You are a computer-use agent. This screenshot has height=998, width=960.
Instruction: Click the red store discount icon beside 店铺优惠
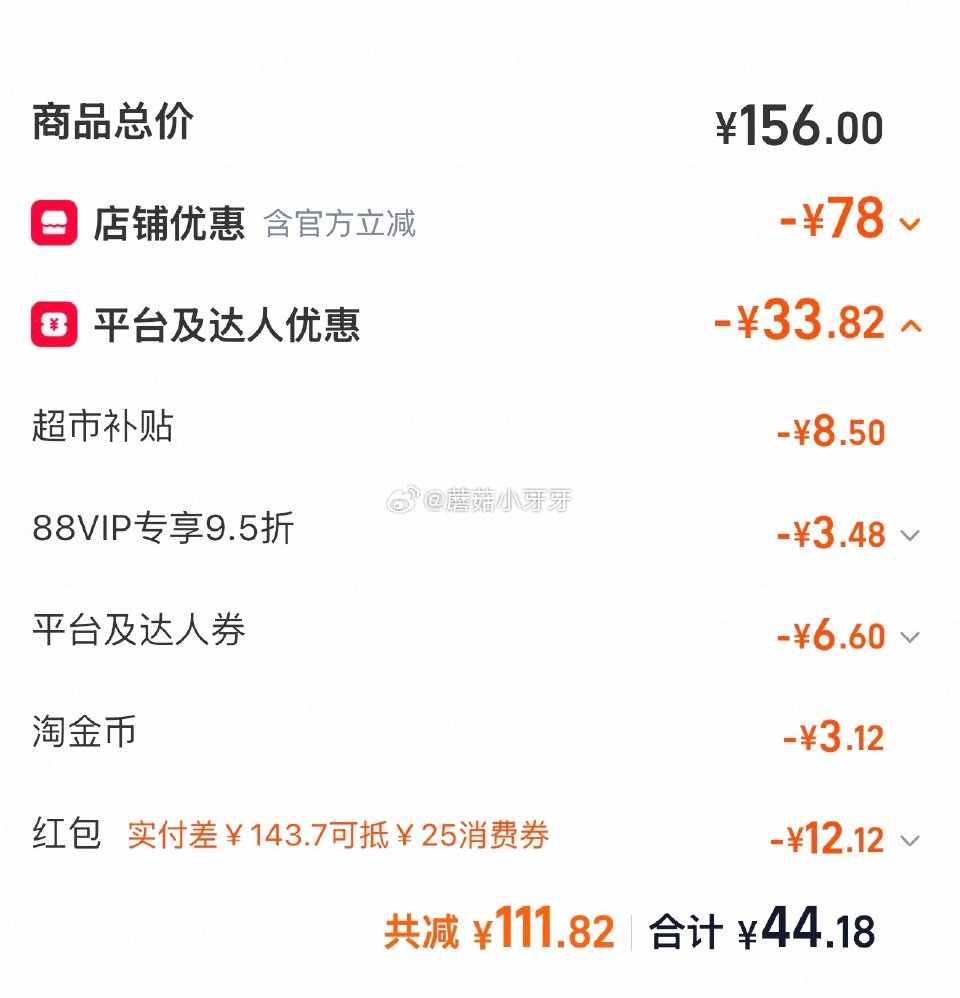(54, 222)
